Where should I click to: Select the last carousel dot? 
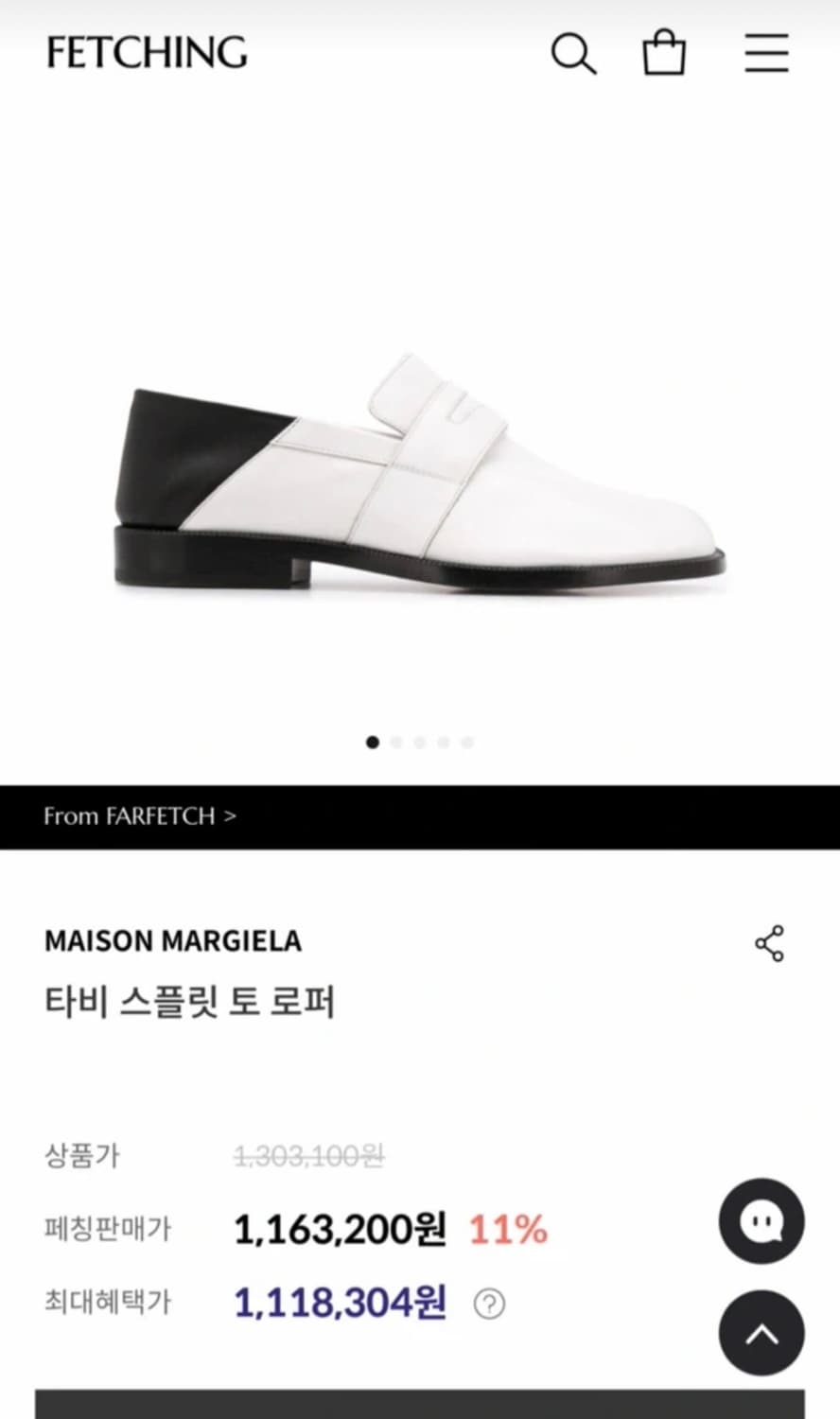click(466, 744)
